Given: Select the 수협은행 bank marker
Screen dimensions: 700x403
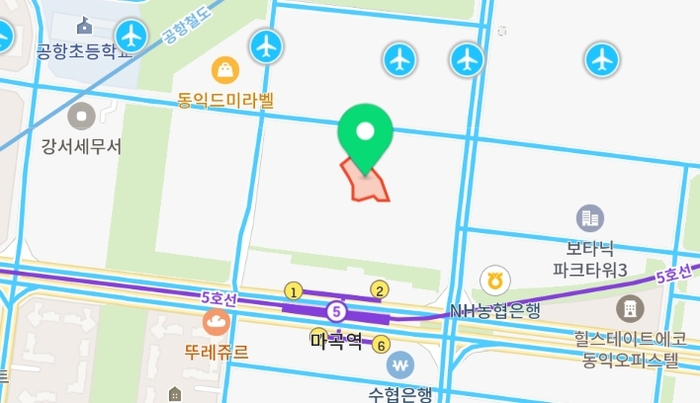Looking at the screenshot, I should tap(402, 363).
